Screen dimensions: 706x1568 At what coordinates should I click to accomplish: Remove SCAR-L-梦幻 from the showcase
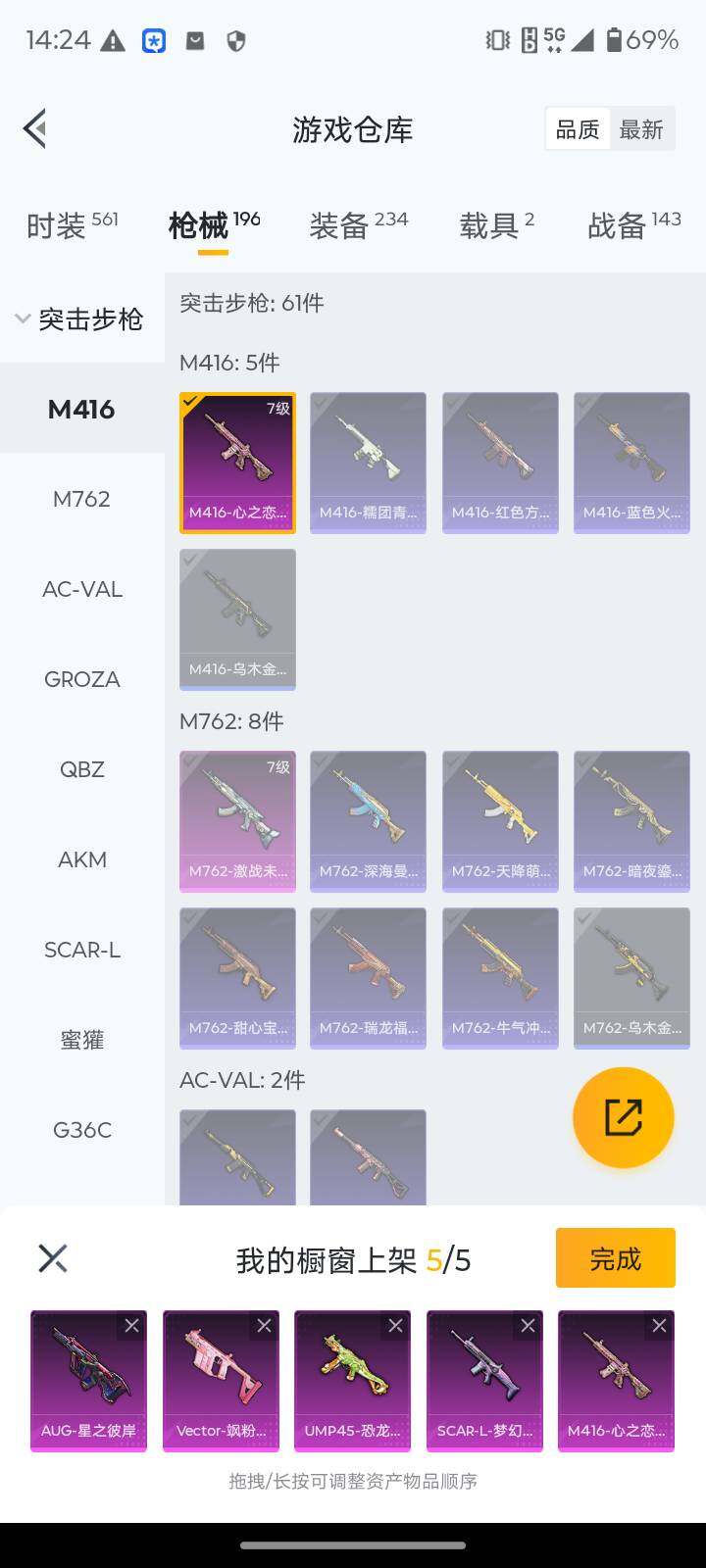tap(528, 1326)
